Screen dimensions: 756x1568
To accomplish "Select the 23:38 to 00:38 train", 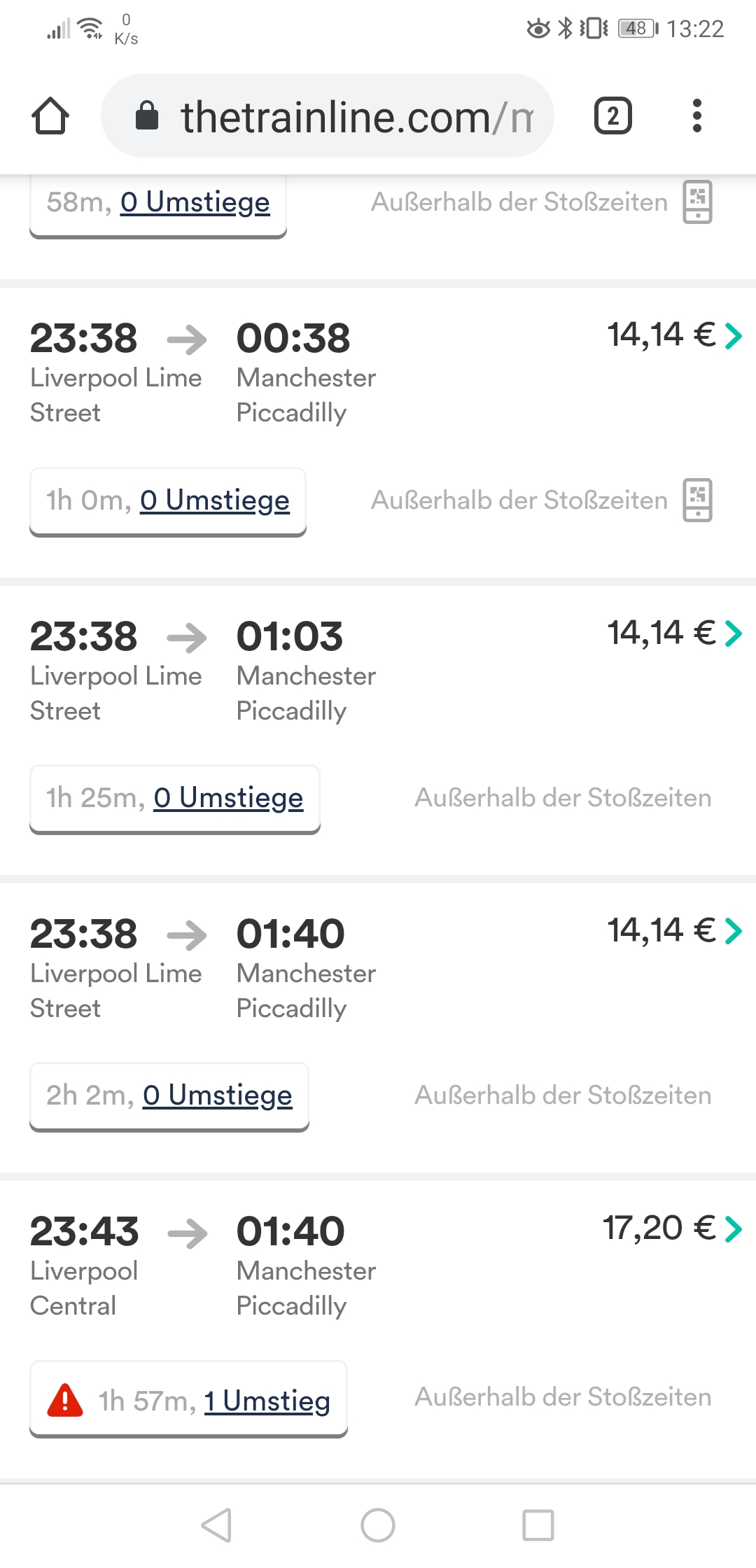I will tap(378, 372).
